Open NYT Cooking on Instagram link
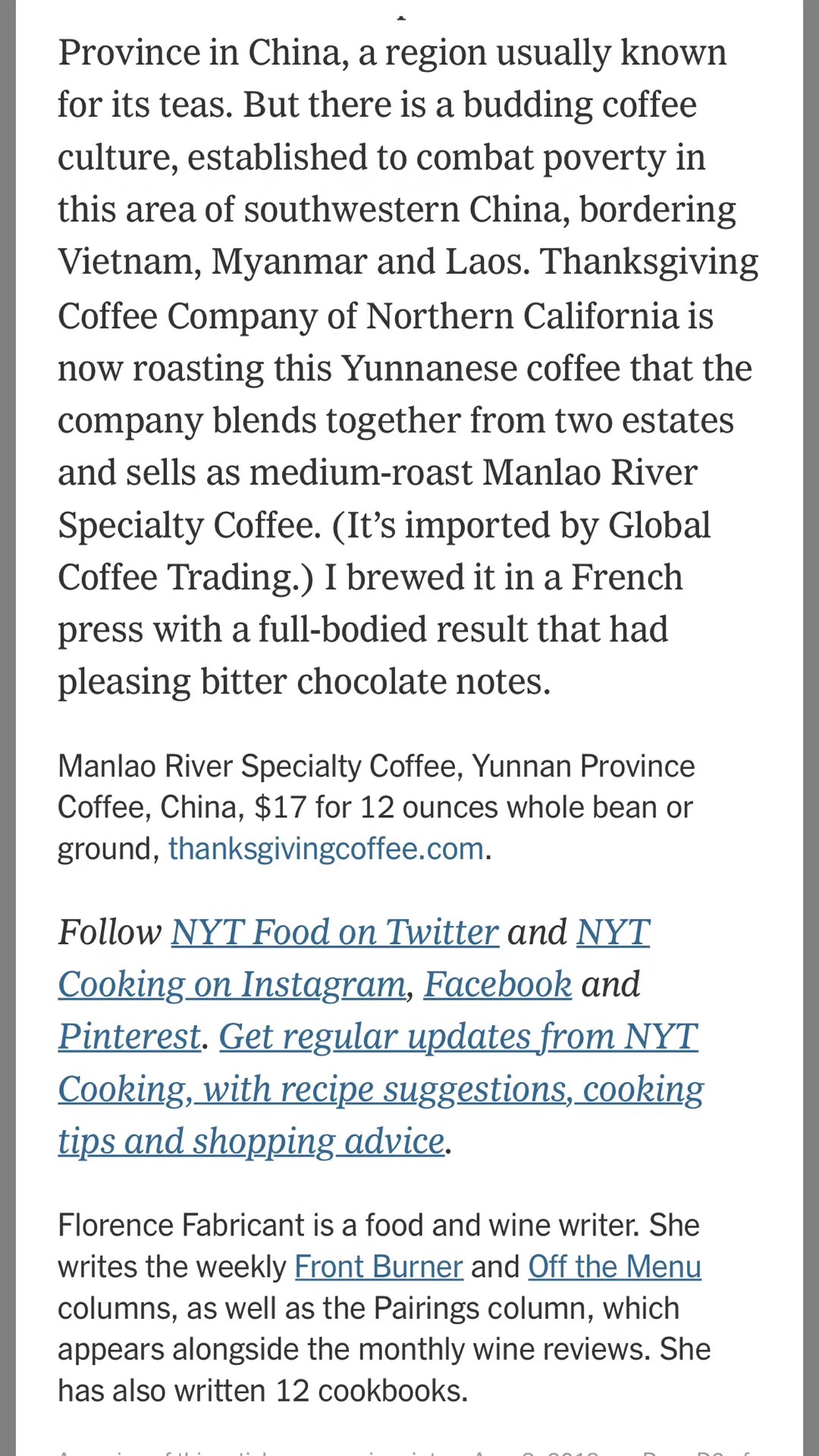Image resolution: width=819 pixels, height=1456 pixels. click(x=232, y=984)
